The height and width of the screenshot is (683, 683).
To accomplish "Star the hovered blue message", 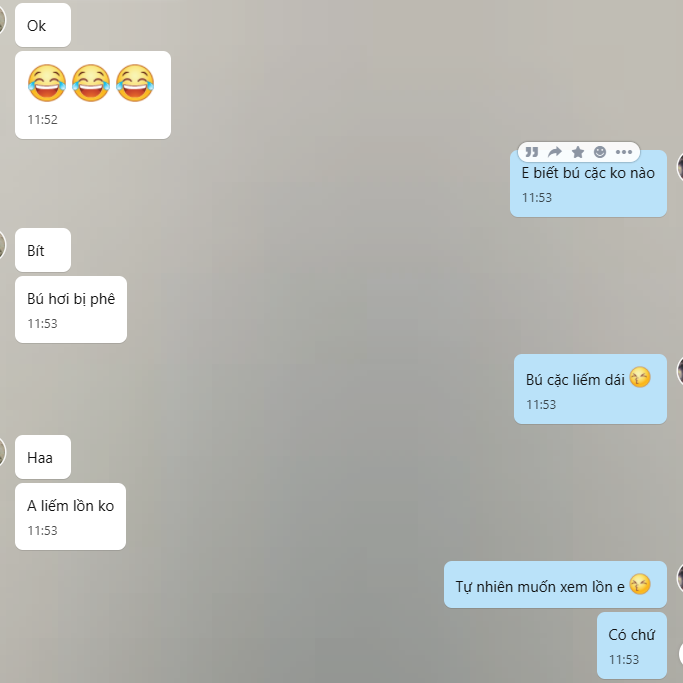I will (578, 152).
